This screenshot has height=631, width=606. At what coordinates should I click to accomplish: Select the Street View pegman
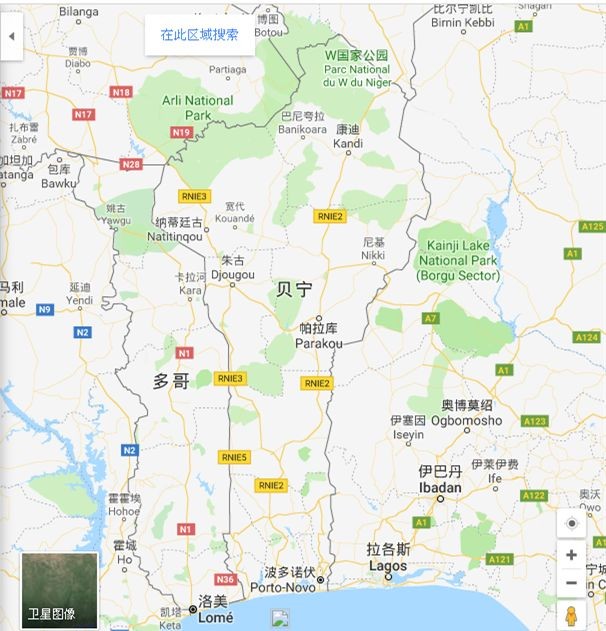[571, 615]
